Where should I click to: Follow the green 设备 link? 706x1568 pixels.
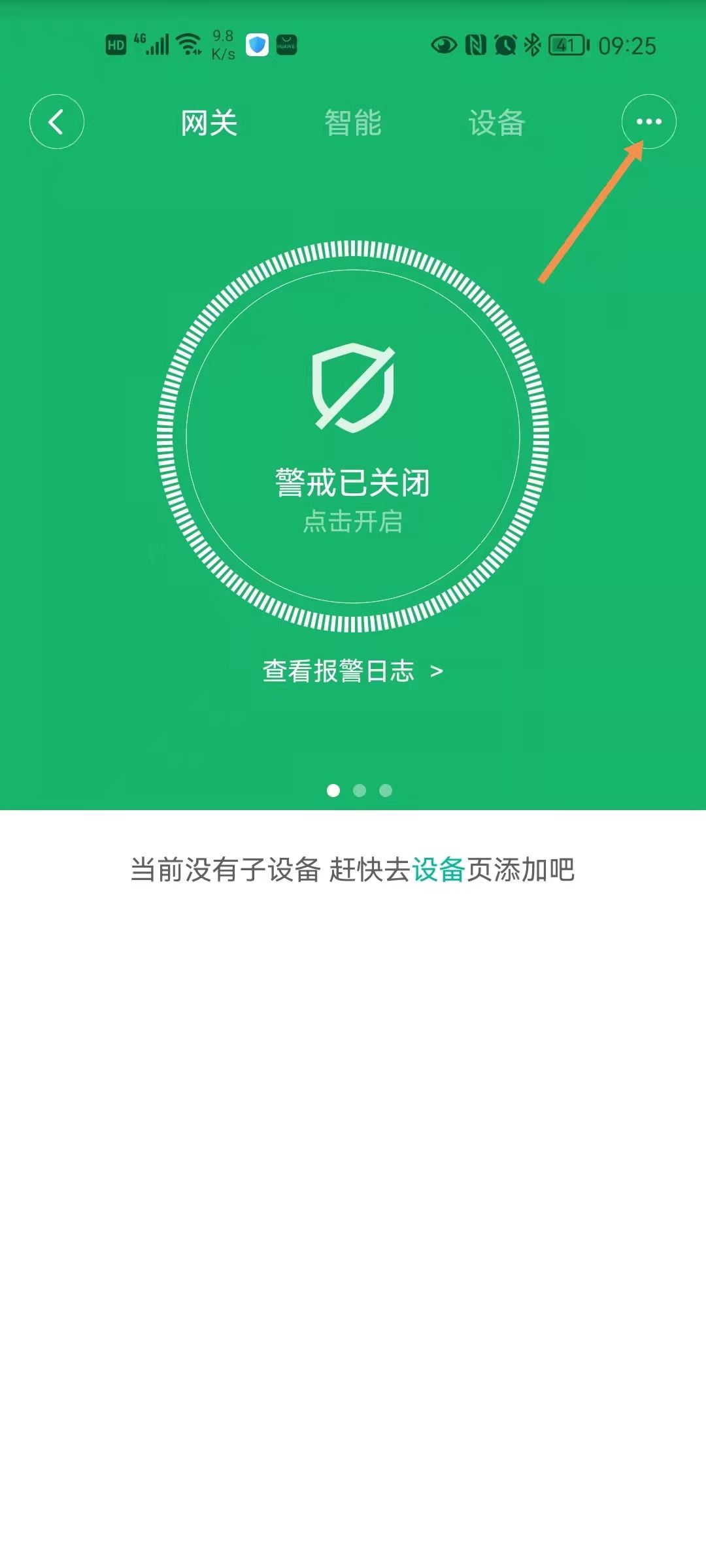tap(438, 870)
